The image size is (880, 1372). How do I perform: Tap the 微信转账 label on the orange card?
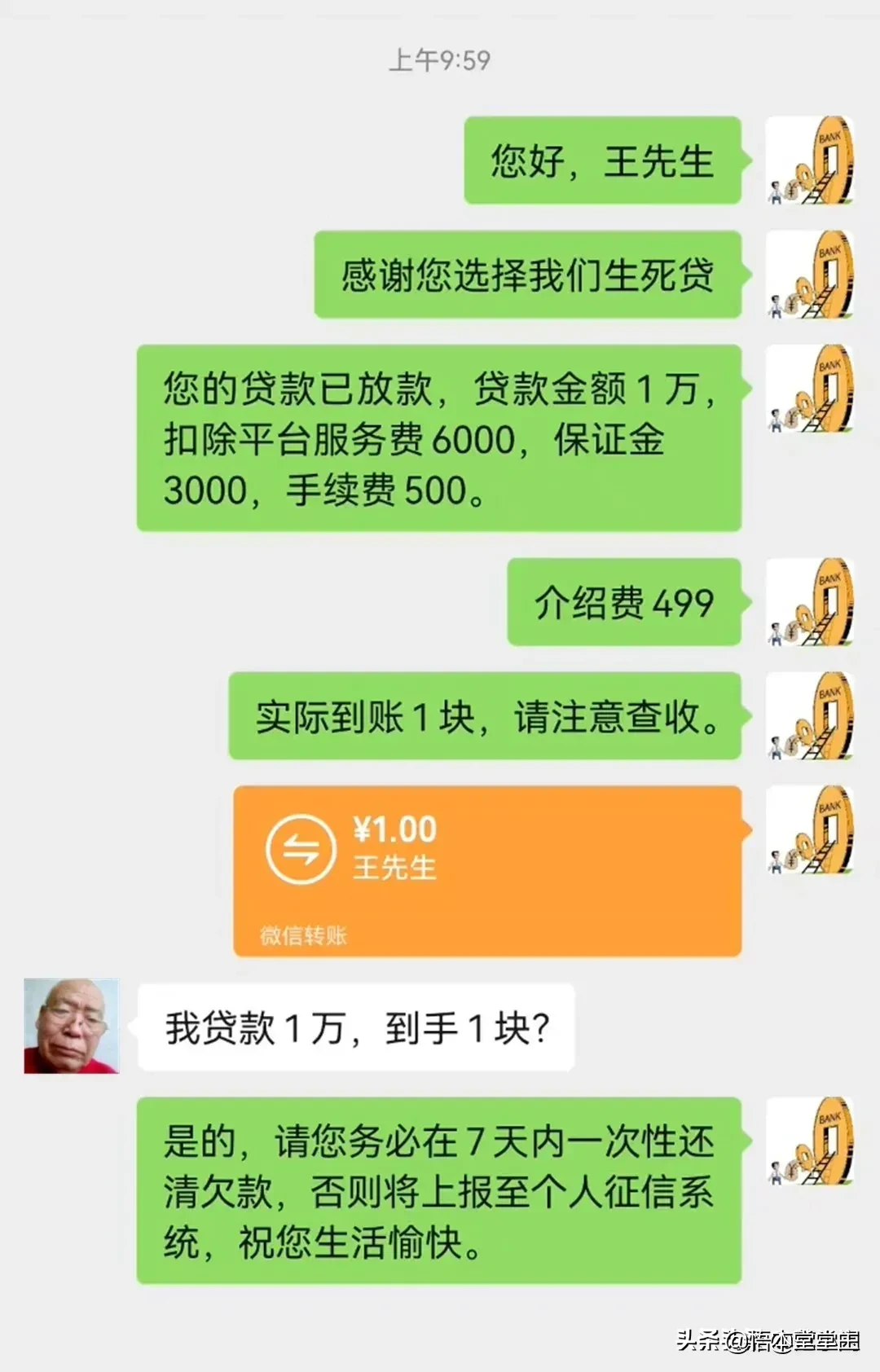[x=301, y=935]
